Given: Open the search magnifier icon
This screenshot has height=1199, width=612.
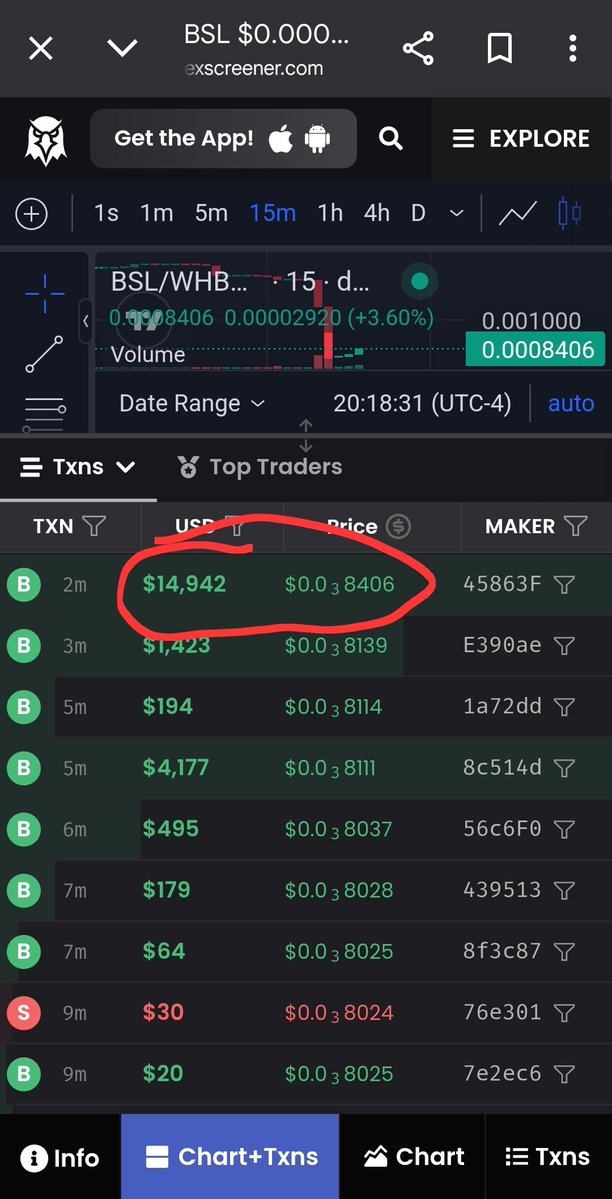Looking at the screenshot, I should tap(391, 138).
